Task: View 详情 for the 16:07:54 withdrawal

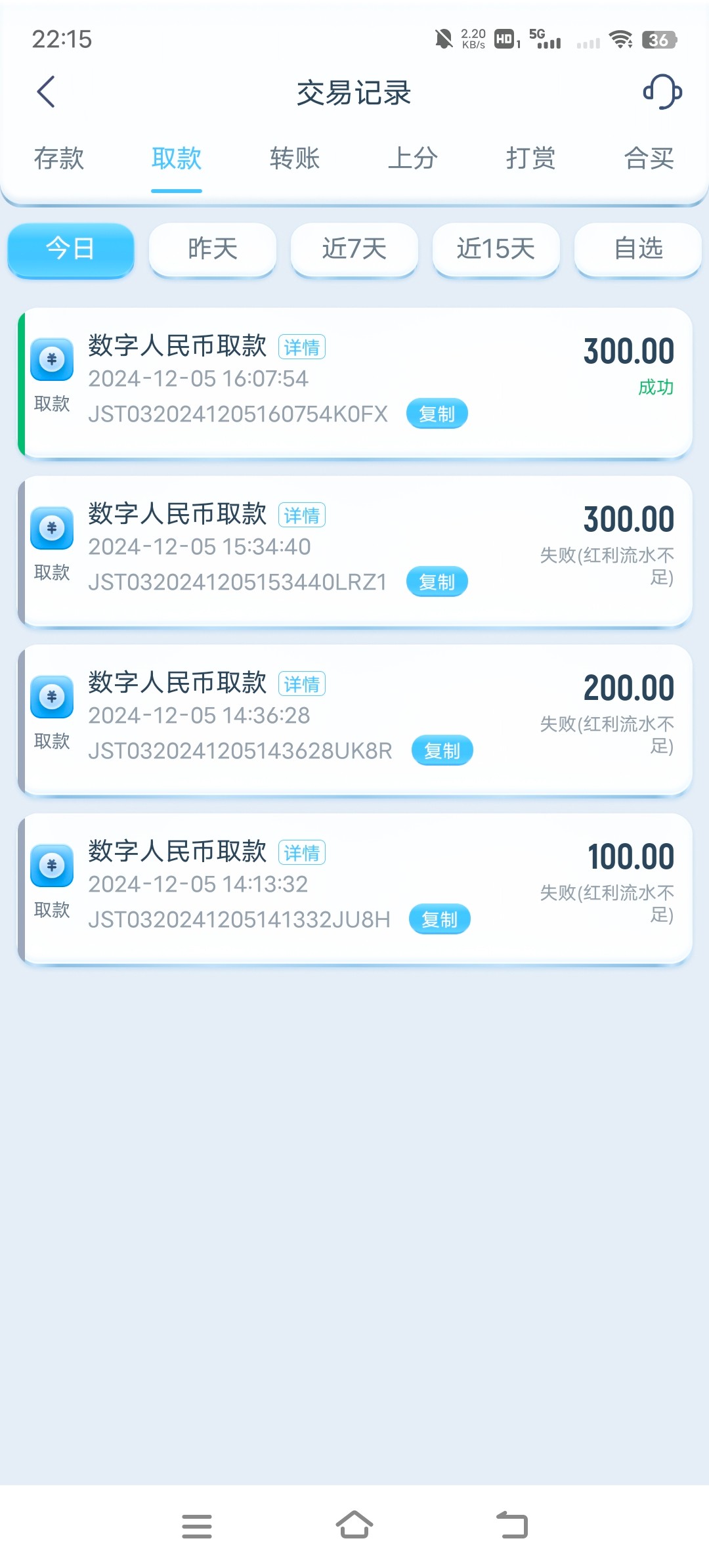Action: click(302, 347)
